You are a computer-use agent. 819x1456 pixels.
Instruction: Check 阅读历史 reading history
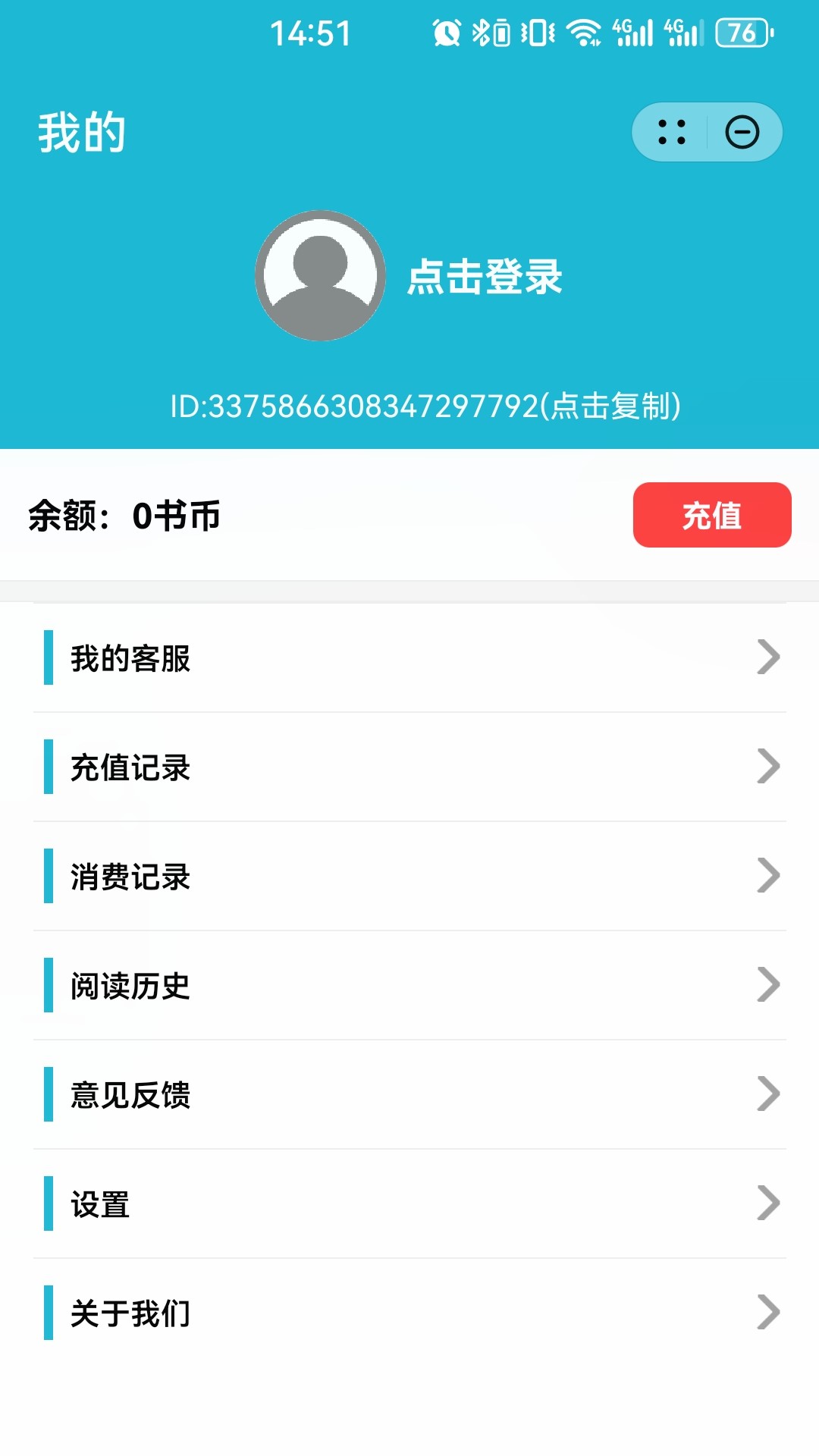409,985
